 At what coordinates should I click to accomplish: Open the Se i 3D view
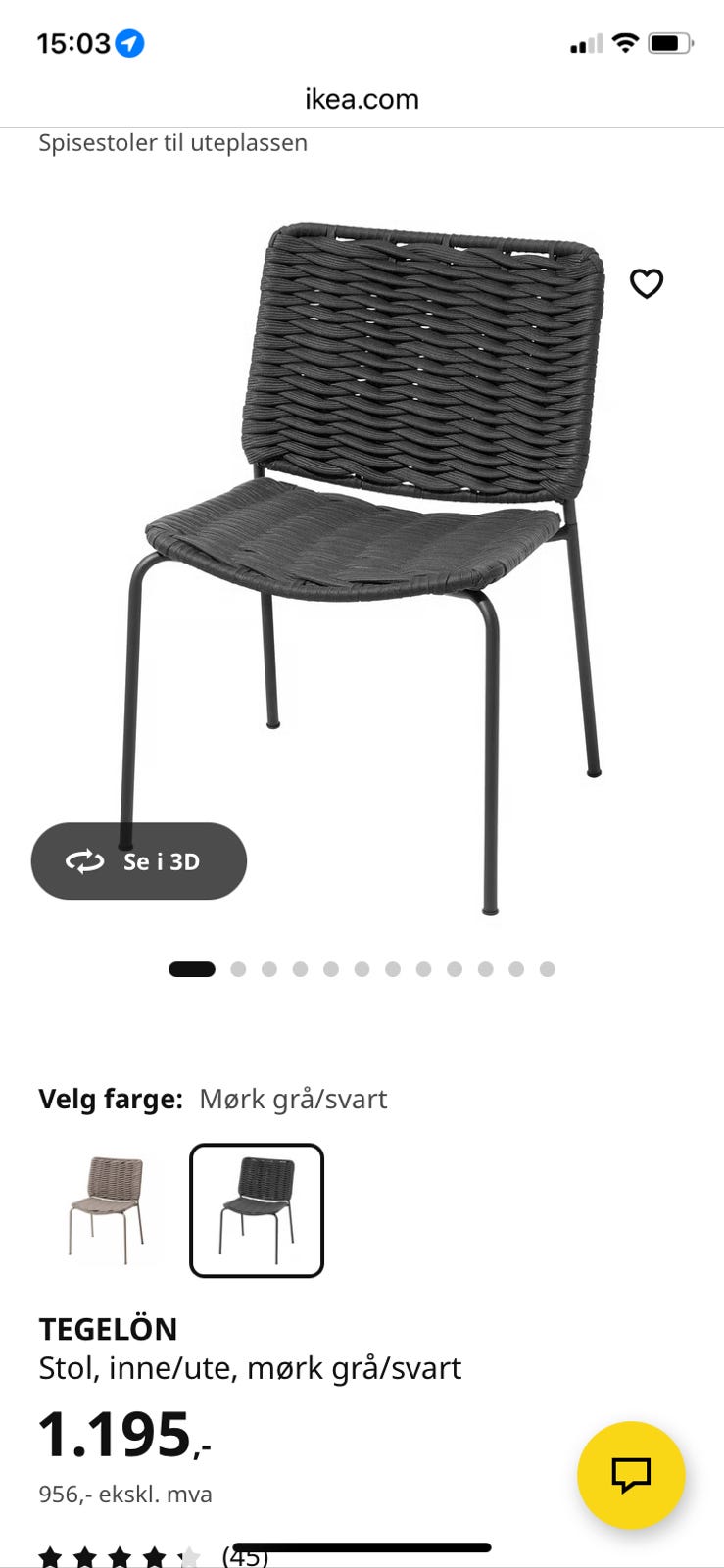[x=139, y=861]
